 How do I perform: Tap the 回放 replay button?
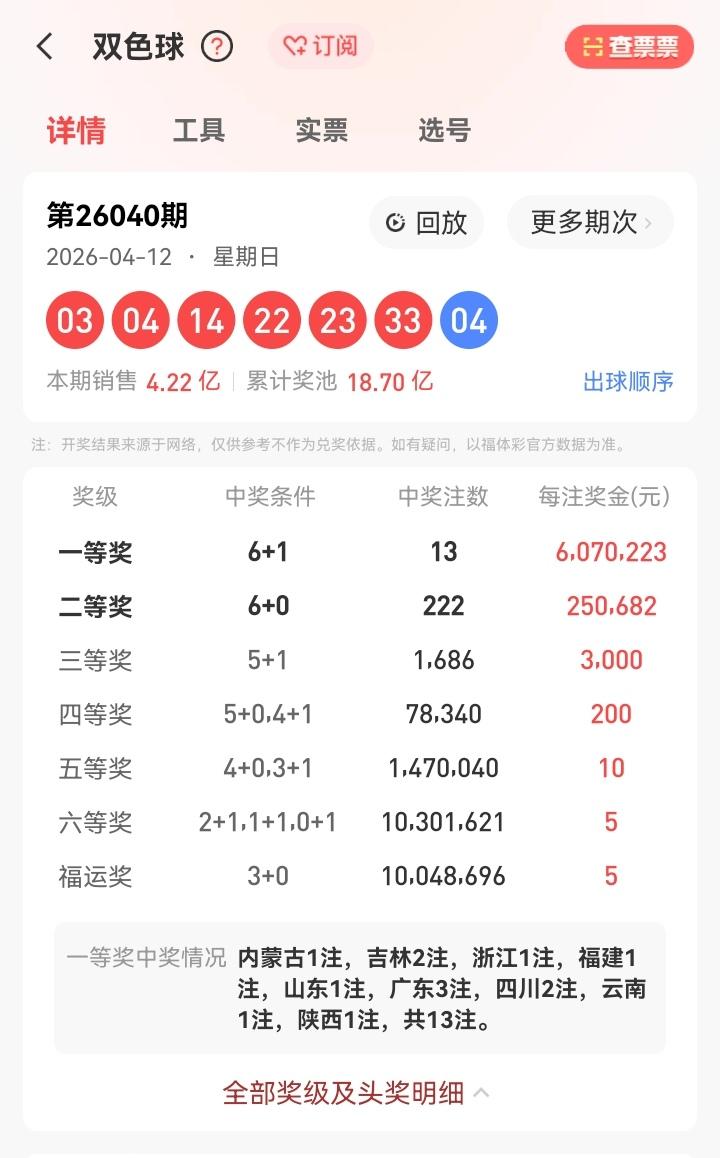(426, 223)
